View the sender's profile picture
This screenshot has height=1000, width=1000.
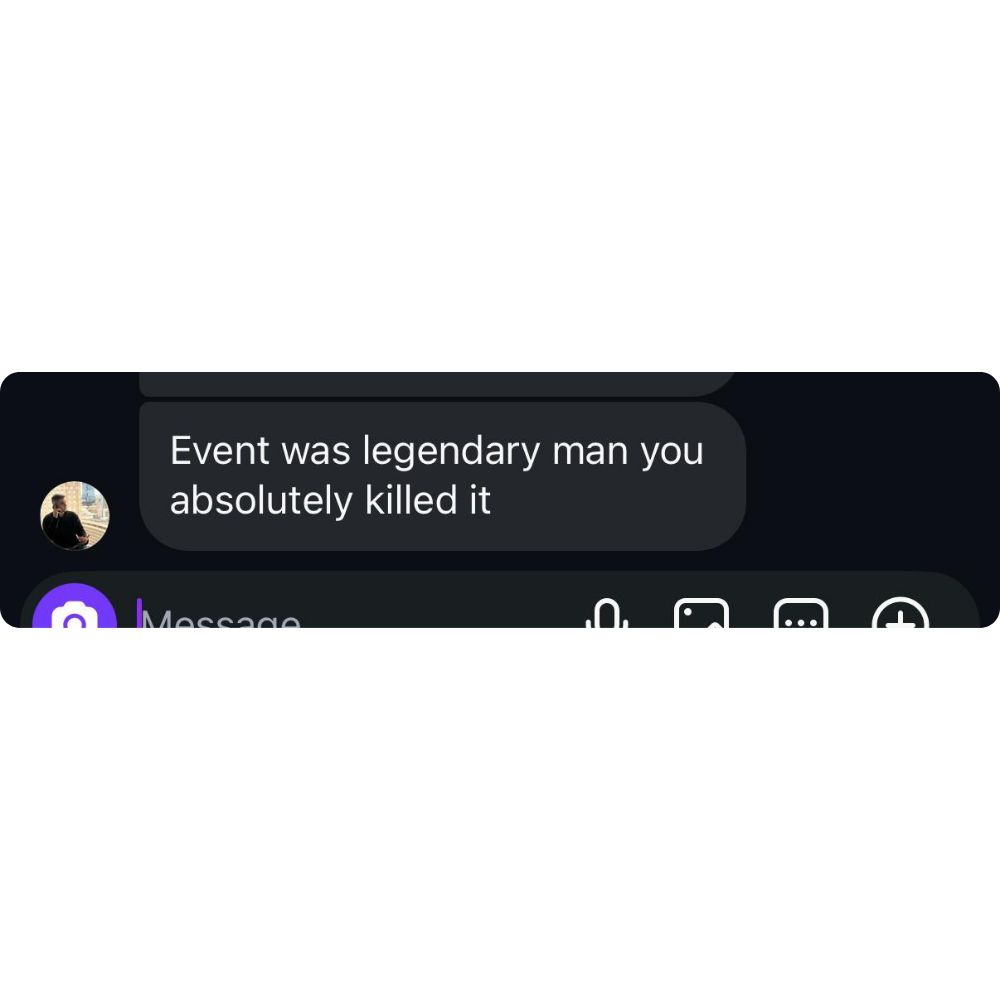click(x=75, y=516)
